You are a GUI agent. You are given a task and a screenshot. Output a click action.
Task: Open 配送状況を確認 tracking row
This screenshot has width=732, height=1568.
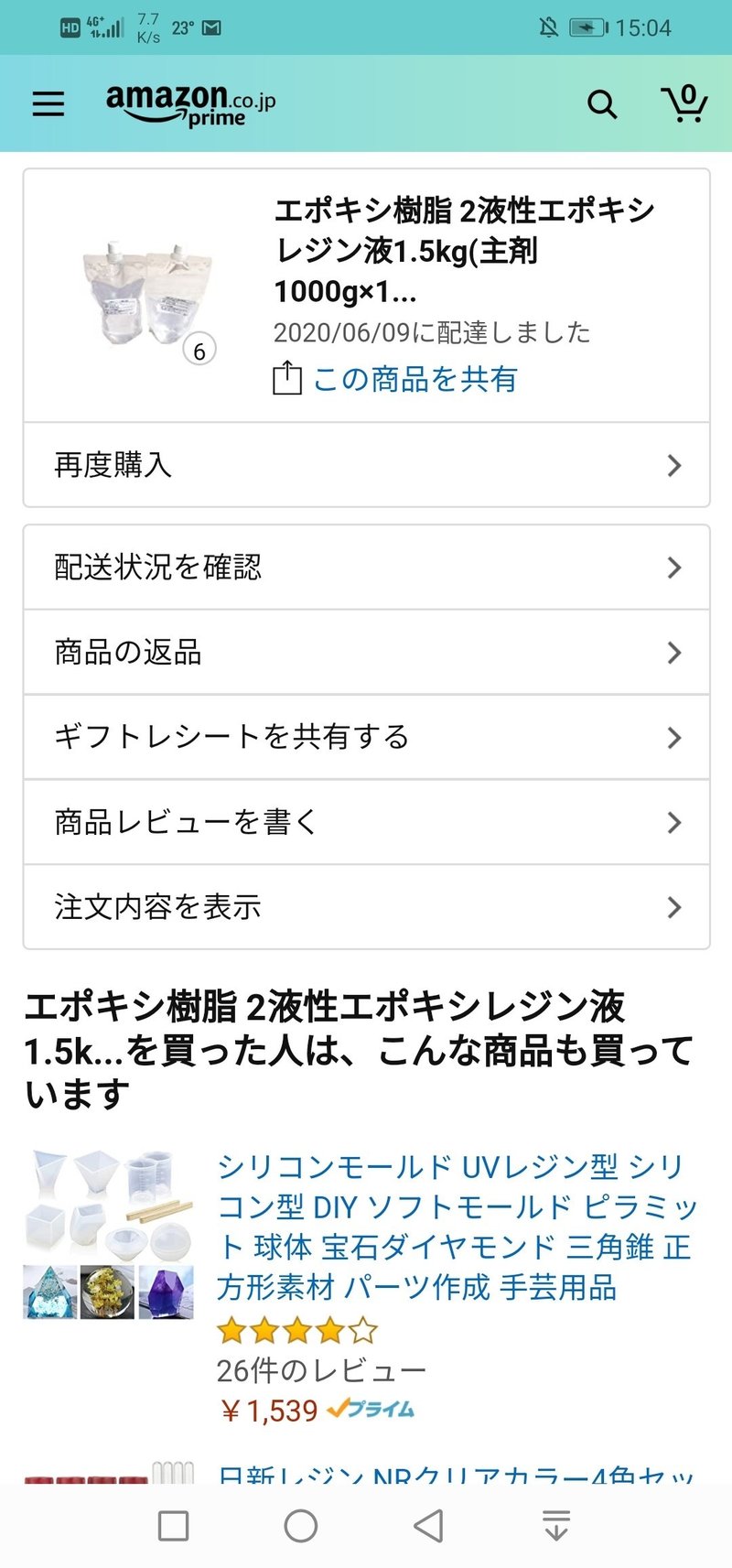tap(366, 568)
